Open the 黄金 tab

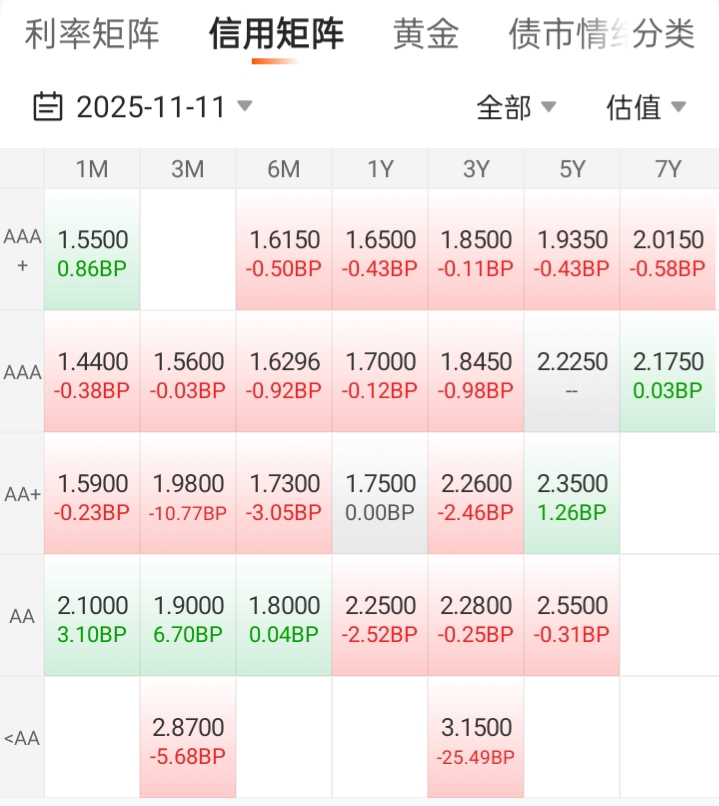425,34
